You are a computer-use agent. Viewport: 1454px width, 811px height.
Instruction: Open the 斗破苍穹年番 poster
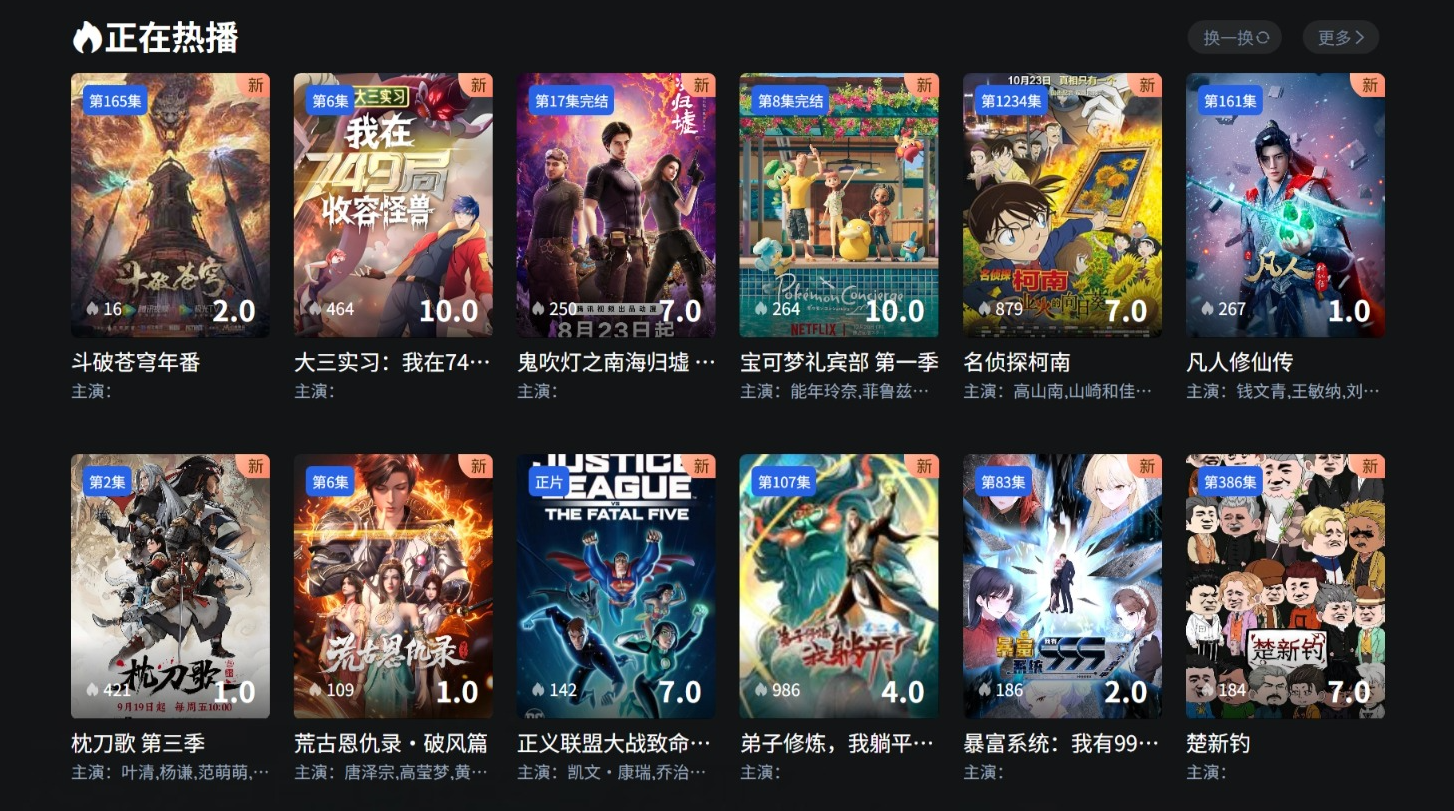170,205
